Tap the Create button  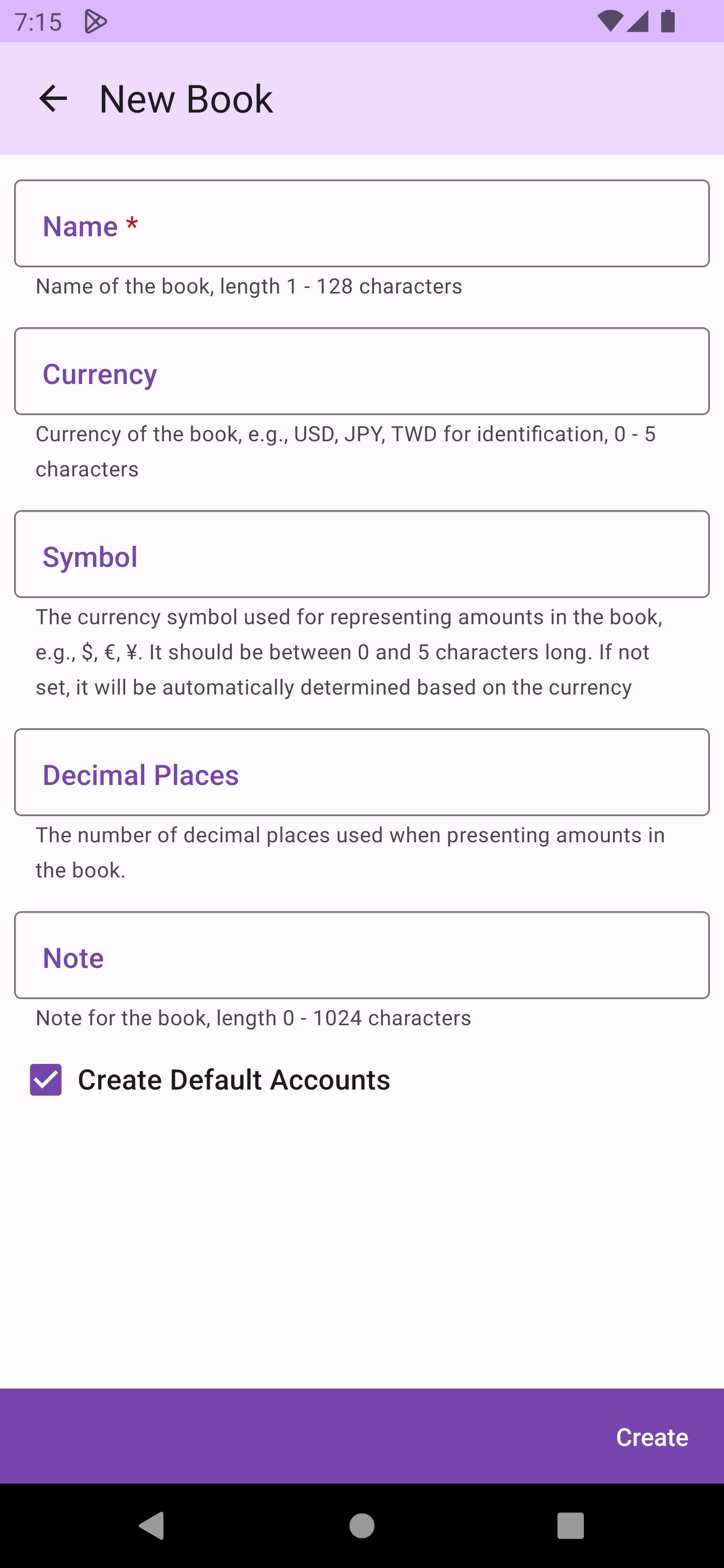(652, 1436)
